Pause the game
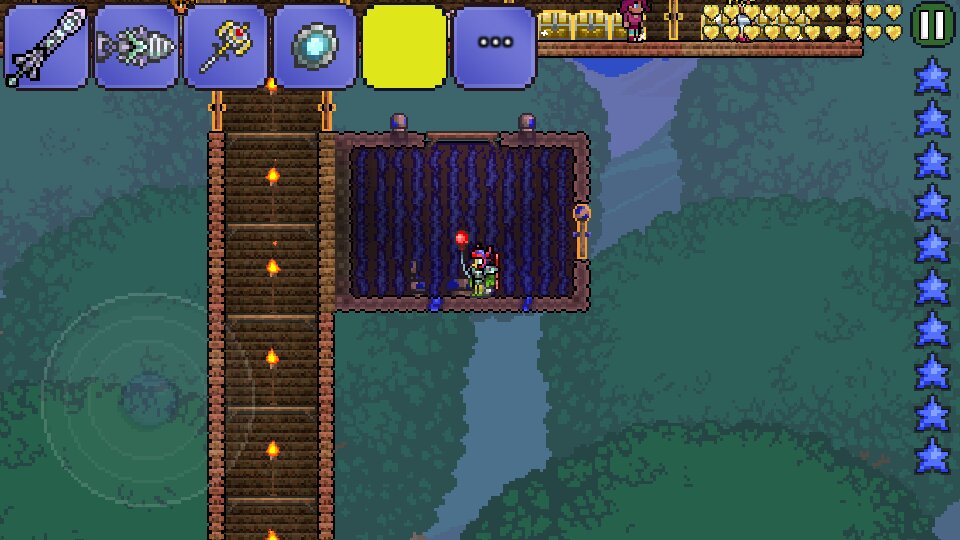The width and height of the screenshot is (960, 540). pyautogui.click(x=932, y=24)
